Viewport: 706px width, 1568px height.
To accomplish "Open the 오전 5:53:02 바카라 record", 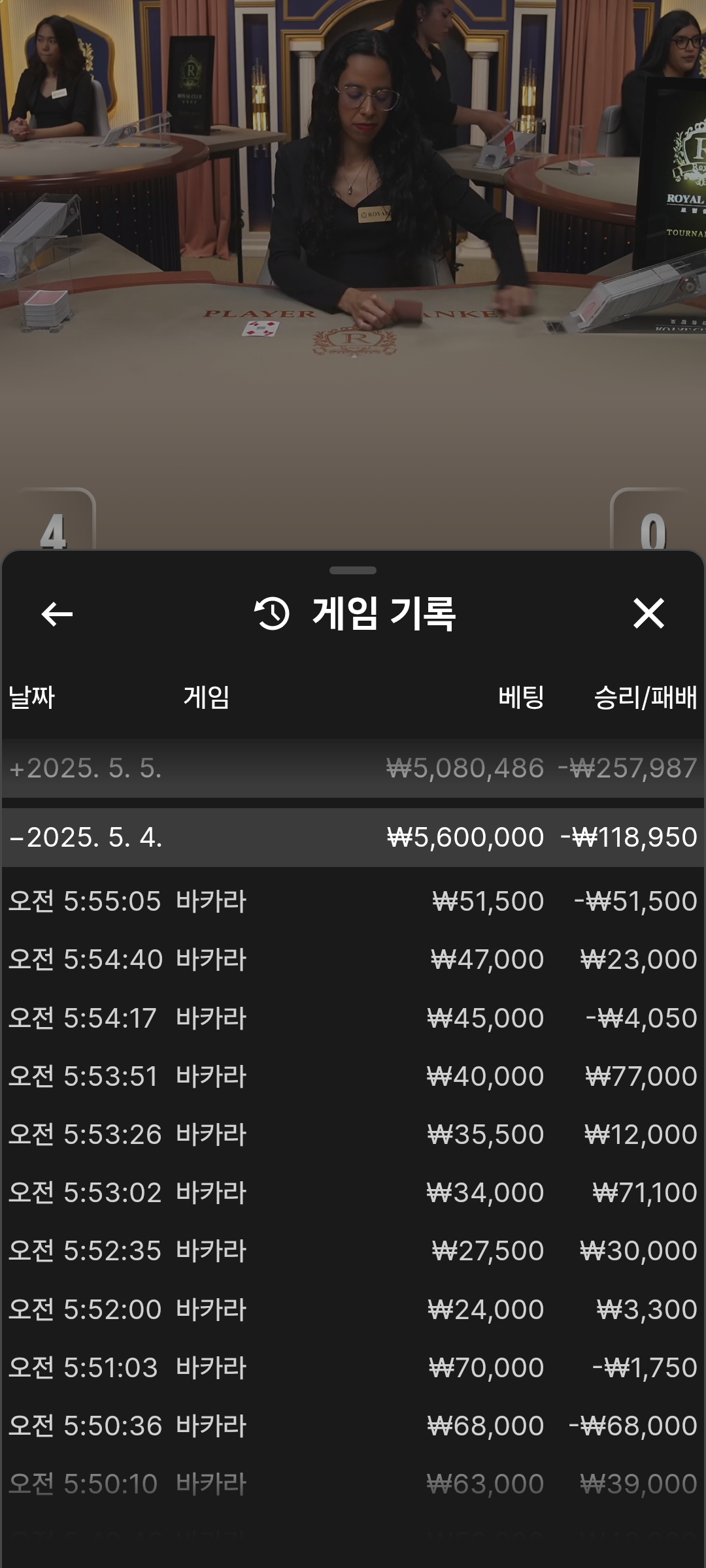I will tap(353, 1192).
